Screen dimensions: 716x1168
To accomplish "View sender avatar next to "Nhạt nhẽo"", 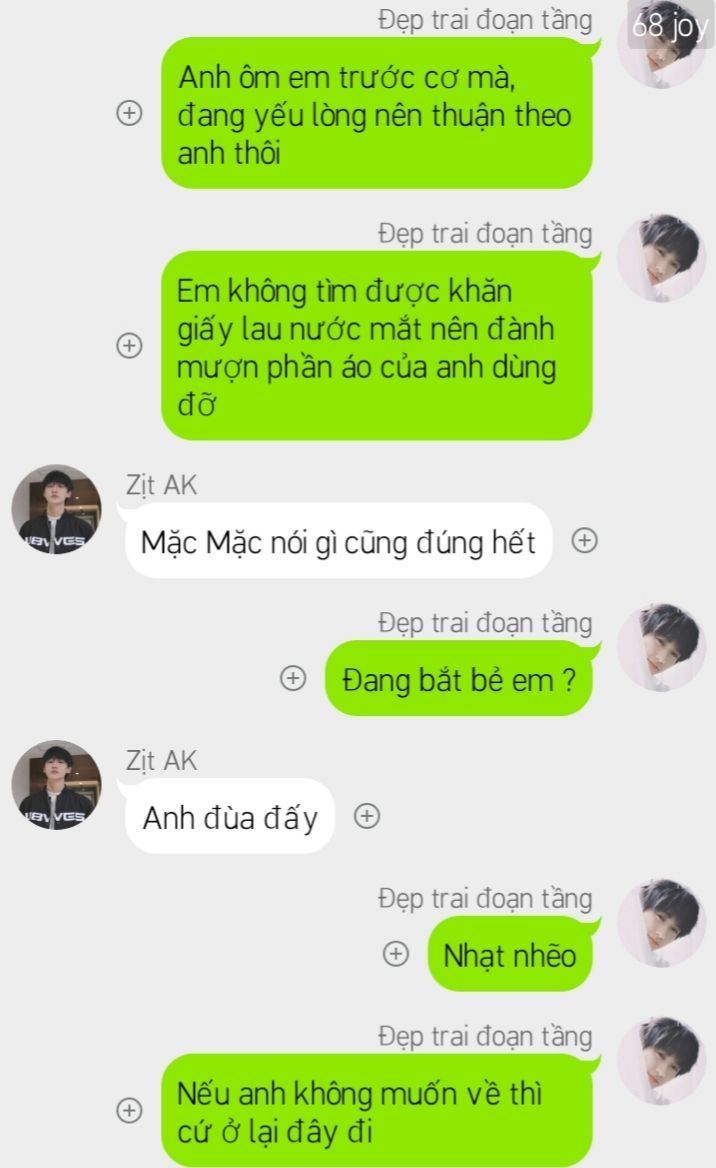I will [x=661, y=924].
